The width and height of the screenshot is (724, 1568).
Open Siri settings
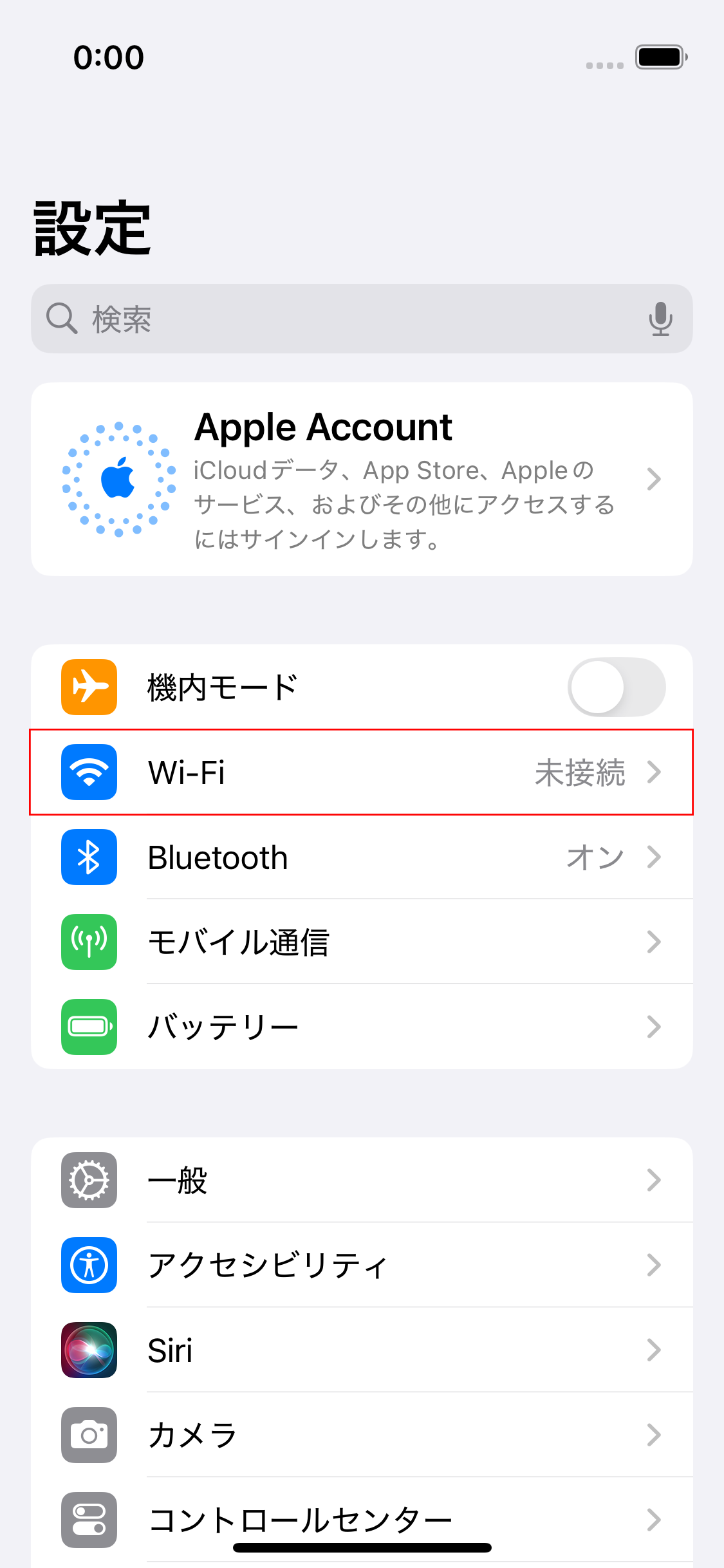click(x=362, y=1350)
